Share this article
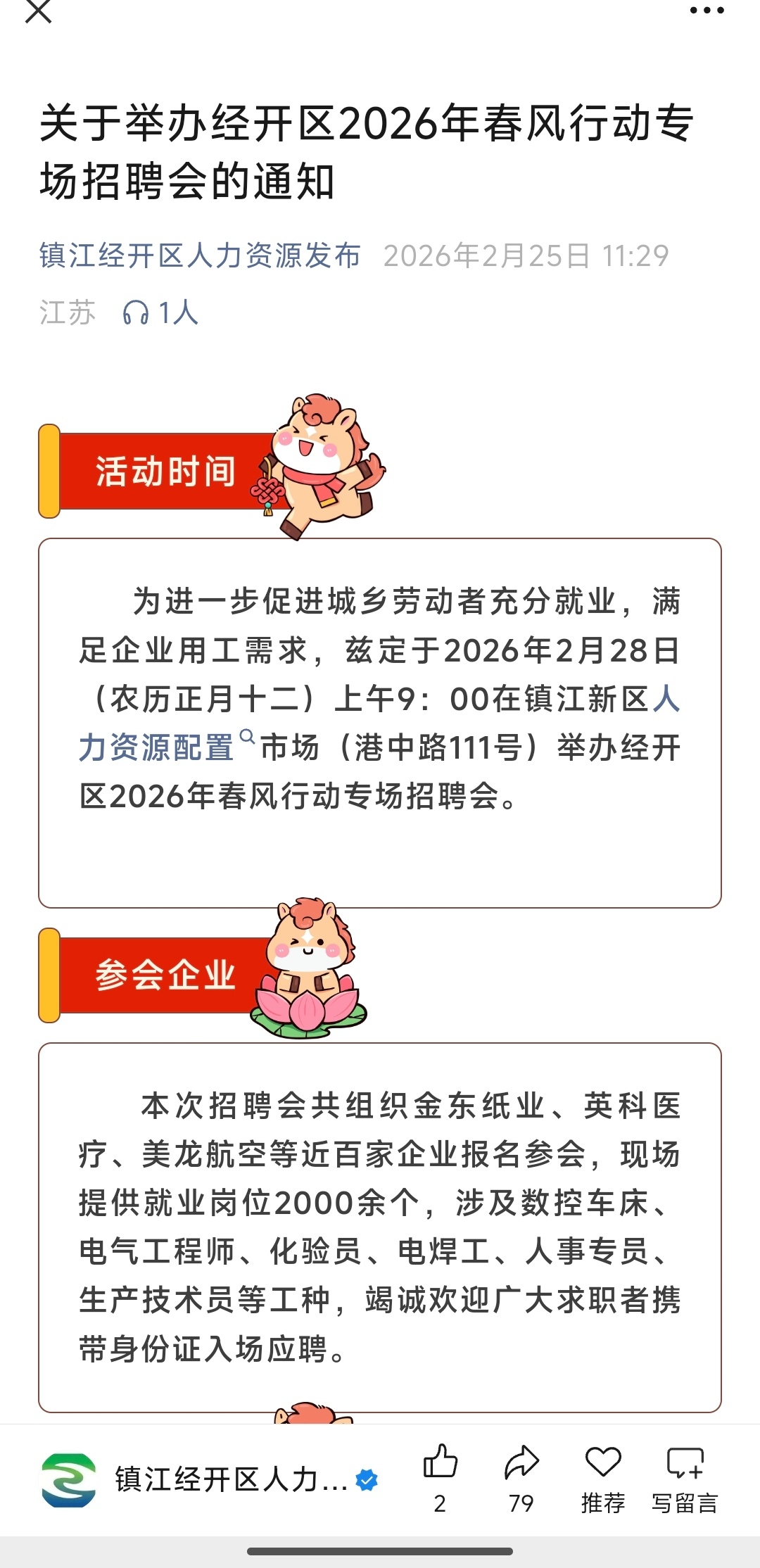 click(x=521, y=1464)
